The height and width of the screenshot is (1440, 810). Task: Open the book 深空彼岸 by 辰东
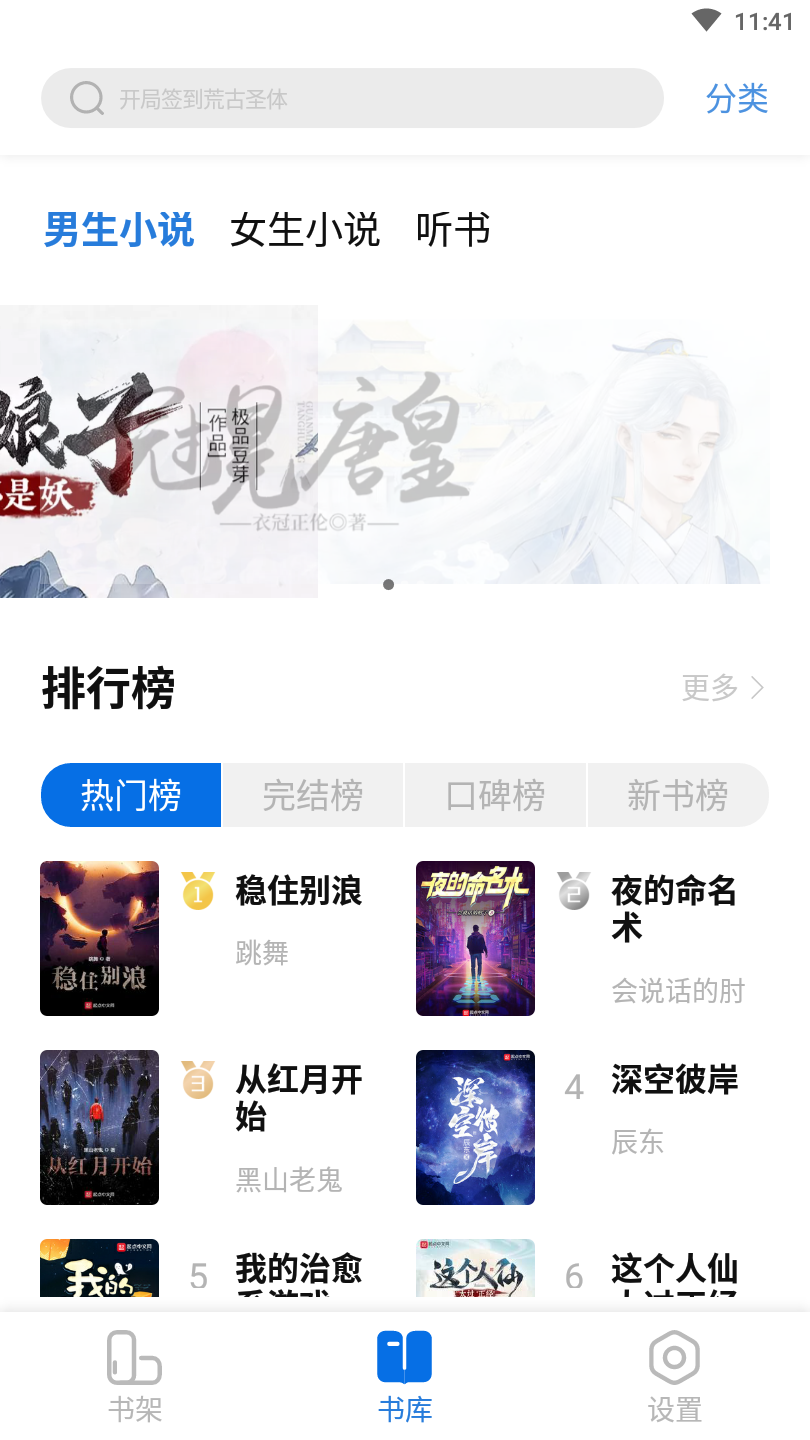tap(475, 1127)
